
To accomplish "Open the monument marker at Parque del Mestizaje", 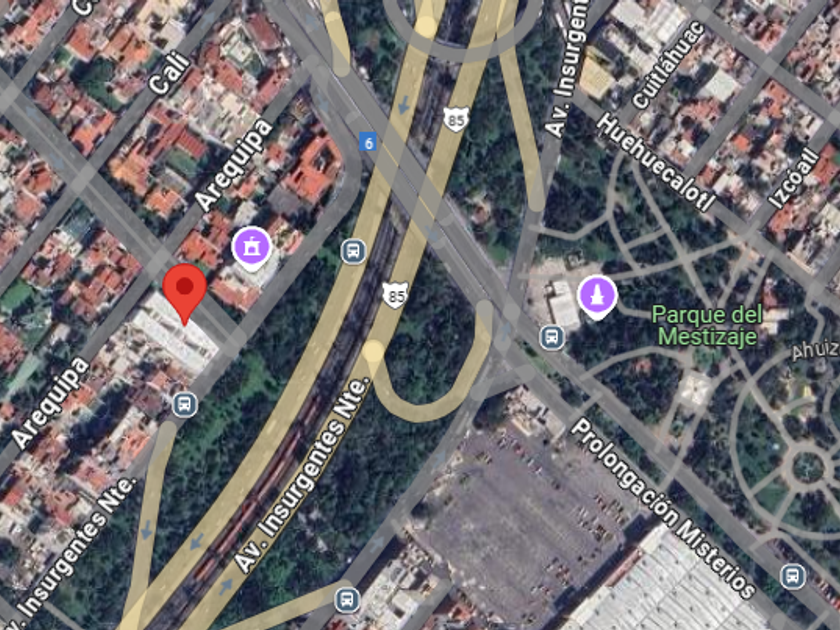I will [x=597, y=297].
